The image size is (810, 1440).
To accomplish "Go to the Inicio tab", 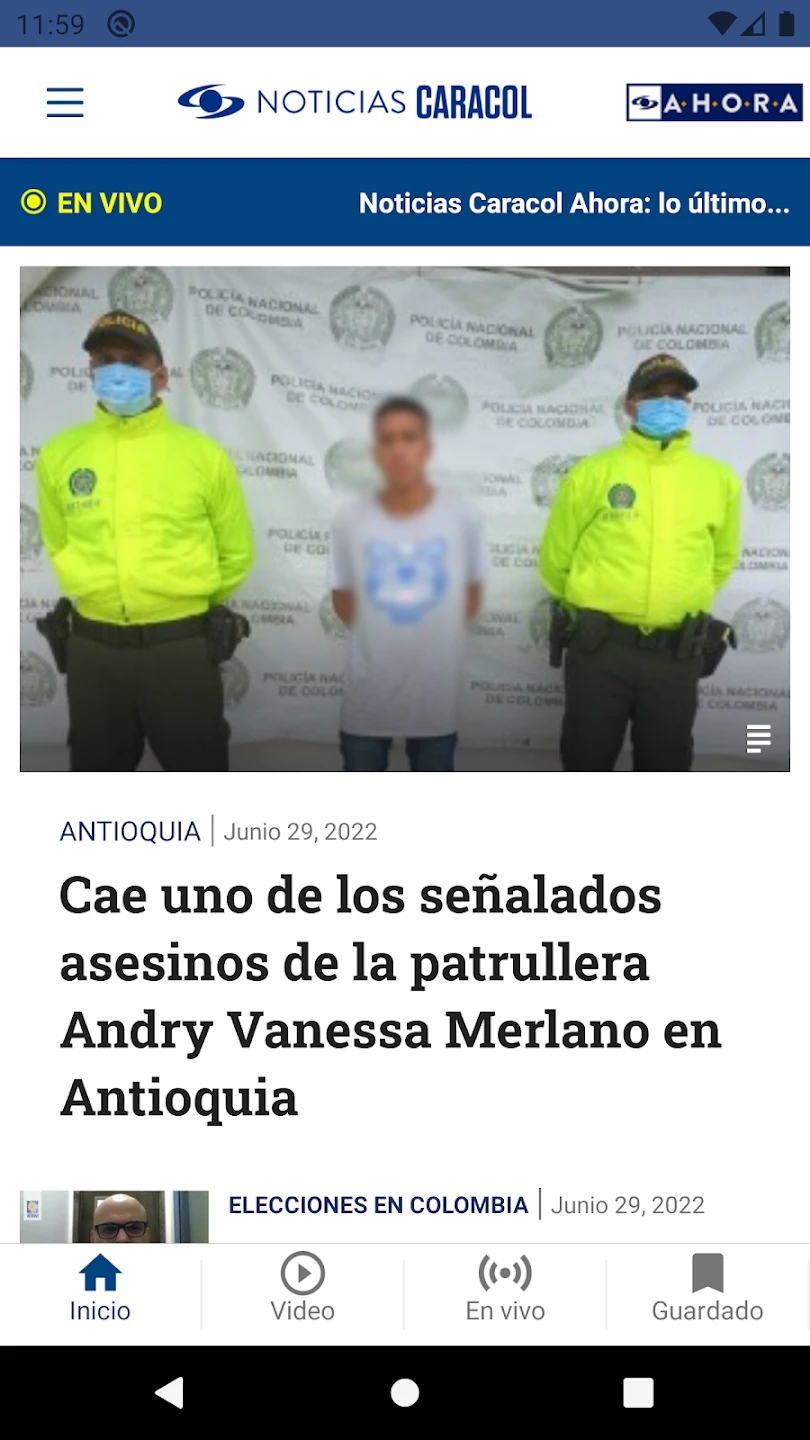I will 100,1289.
